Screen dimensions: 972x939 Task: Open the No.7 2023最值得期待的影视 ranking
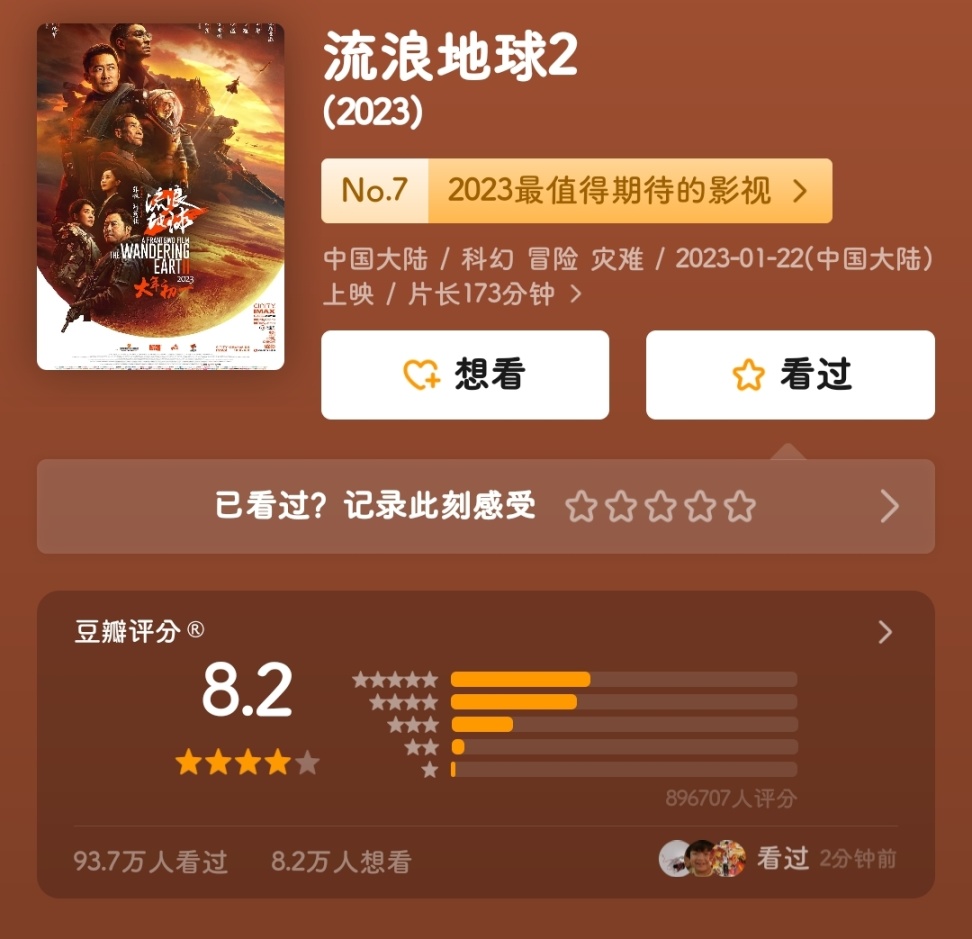576,190
